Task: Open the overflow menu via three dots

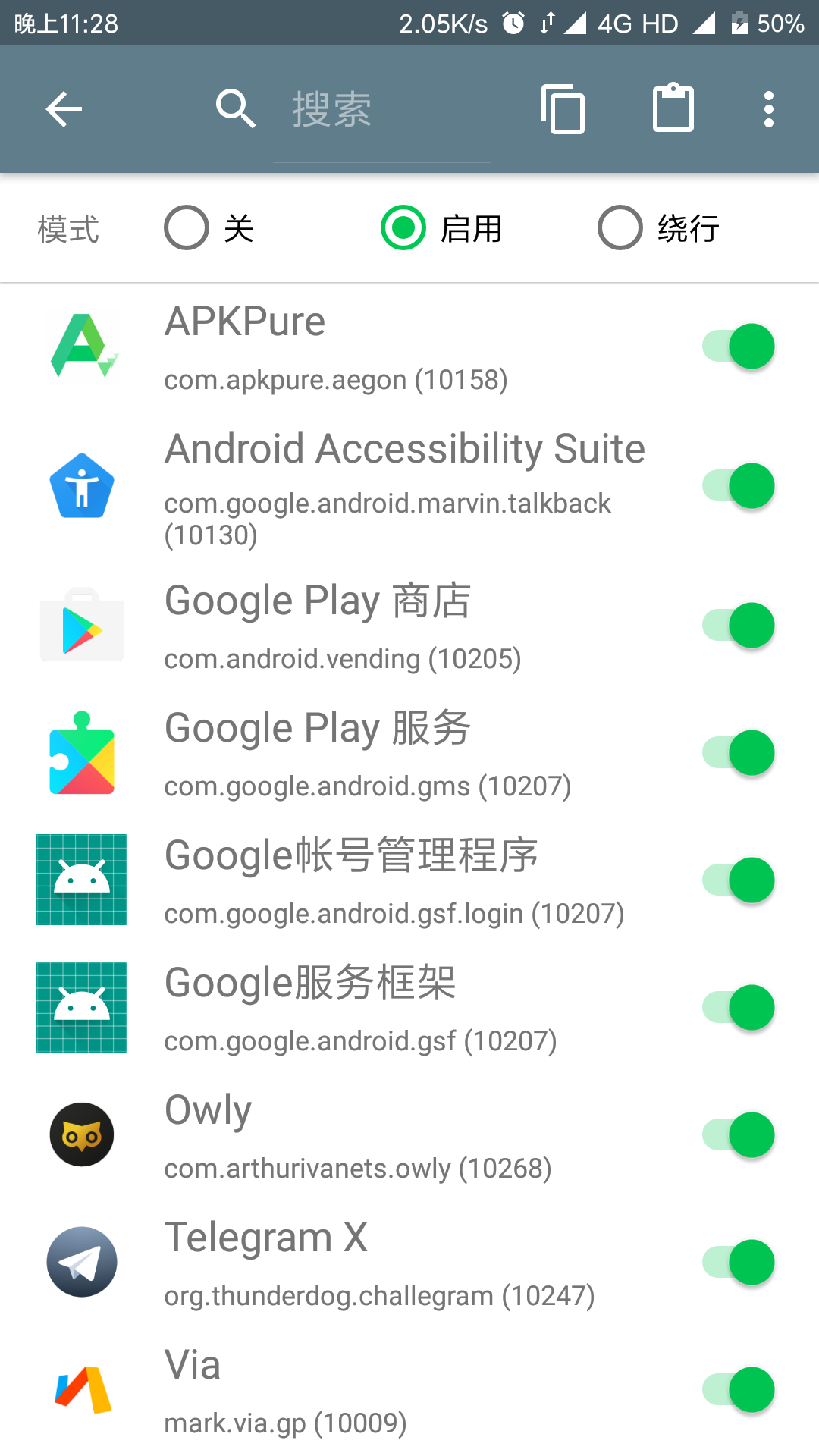Action: [x=768, y=108]
